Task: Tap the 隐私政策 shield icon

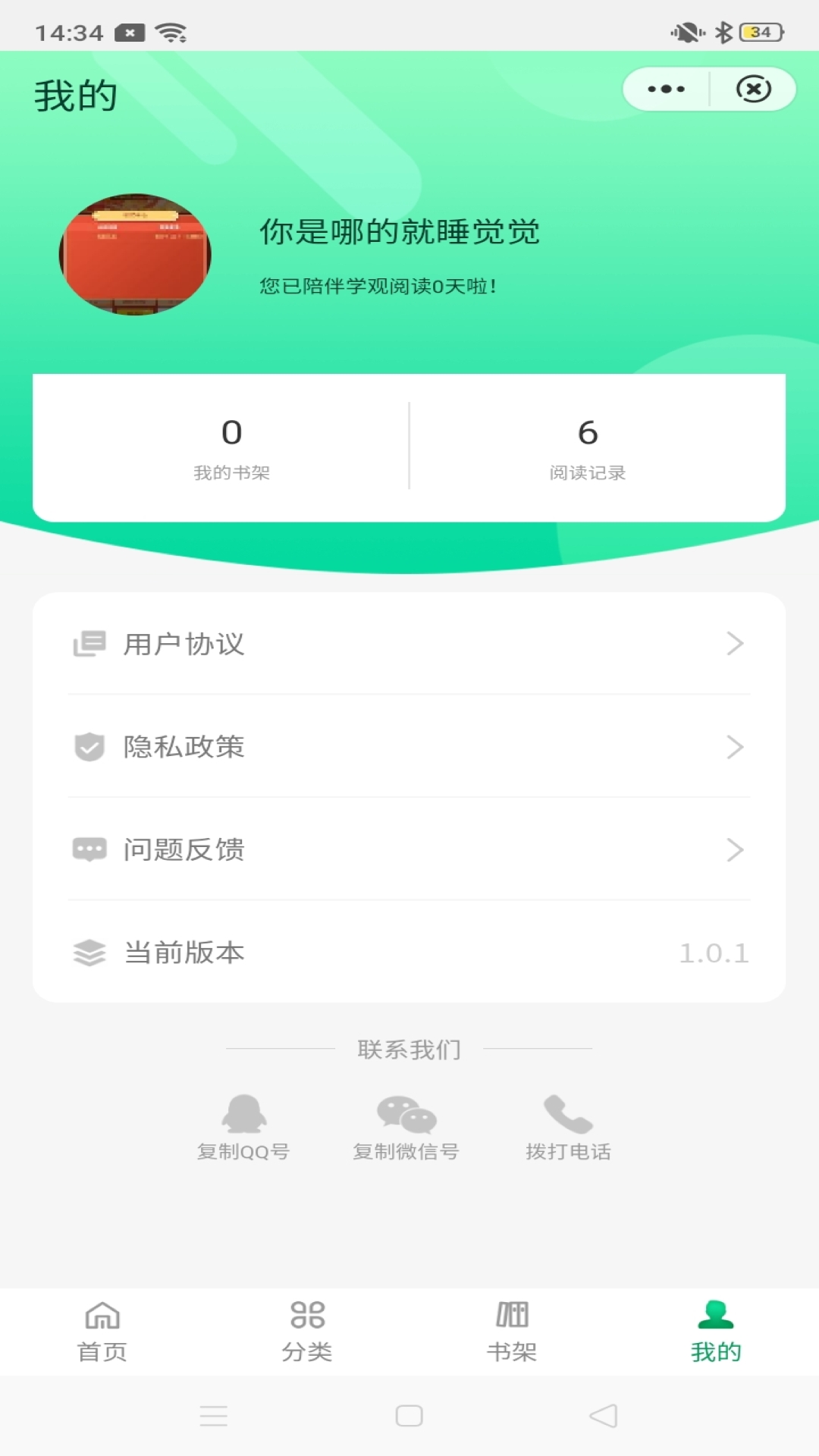Action: [x=89, y=747]
